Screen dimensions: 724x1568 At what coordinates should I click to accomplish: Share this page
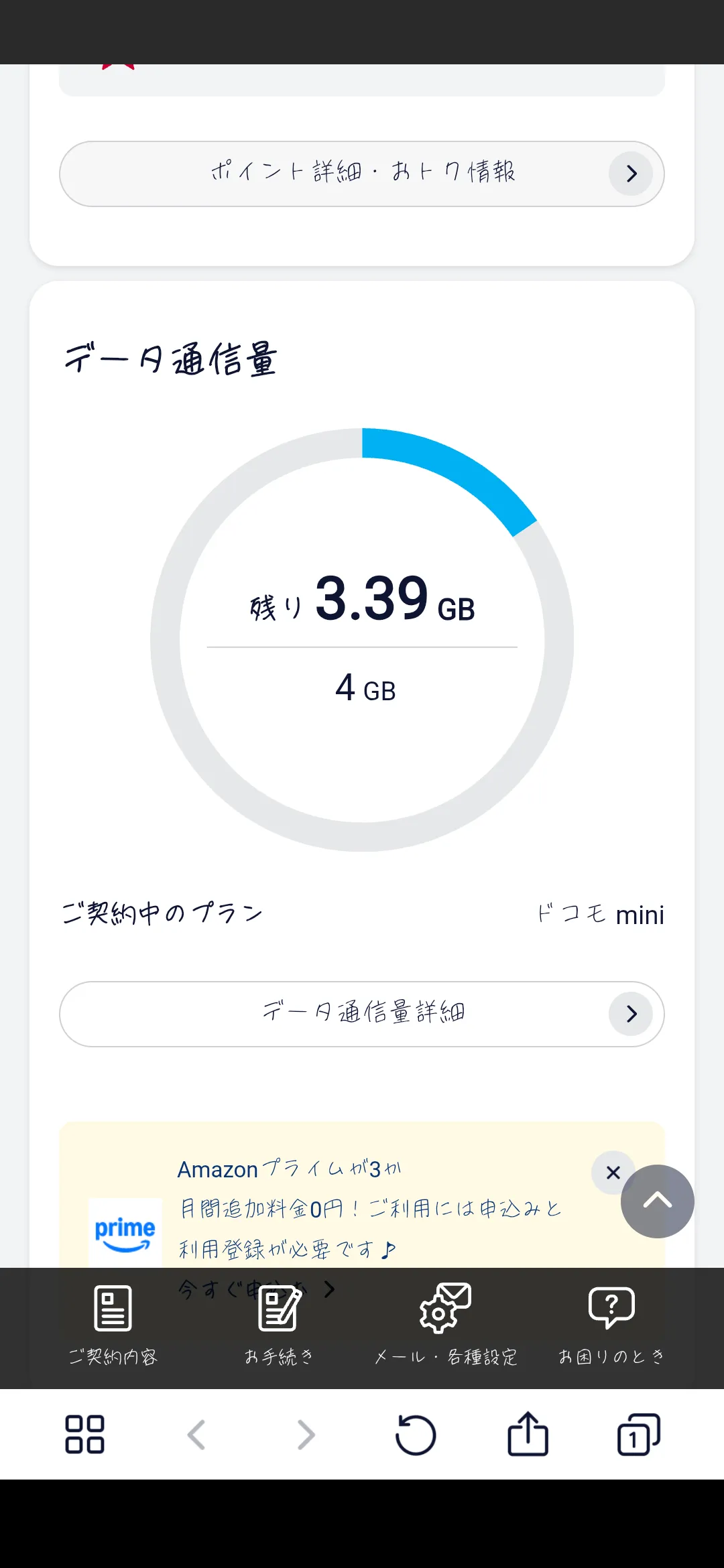528,1434
